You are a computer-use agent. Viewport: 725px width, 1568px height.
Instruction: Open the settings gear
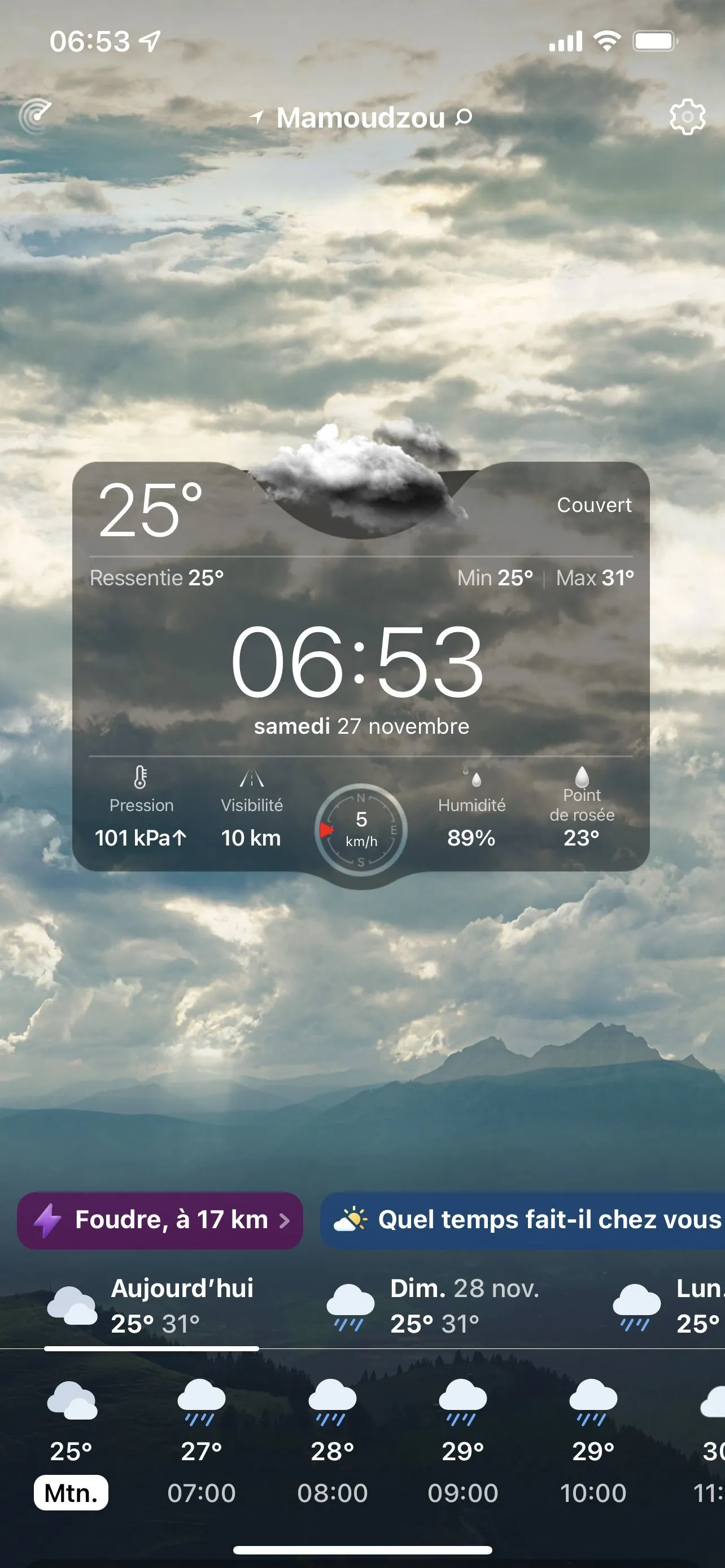[x=687, y=116]
